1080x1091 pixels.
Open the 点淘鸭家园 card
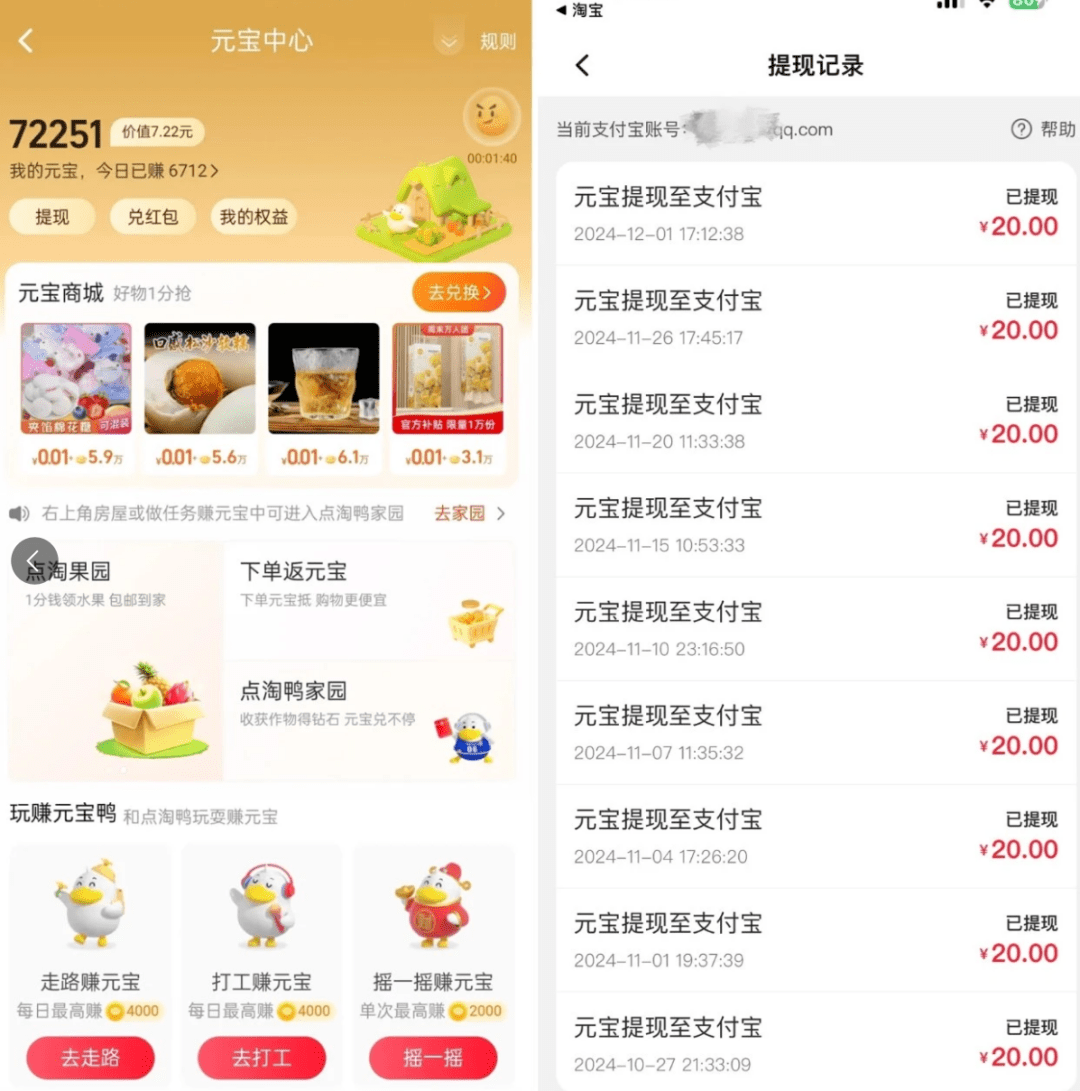(369, 720)
